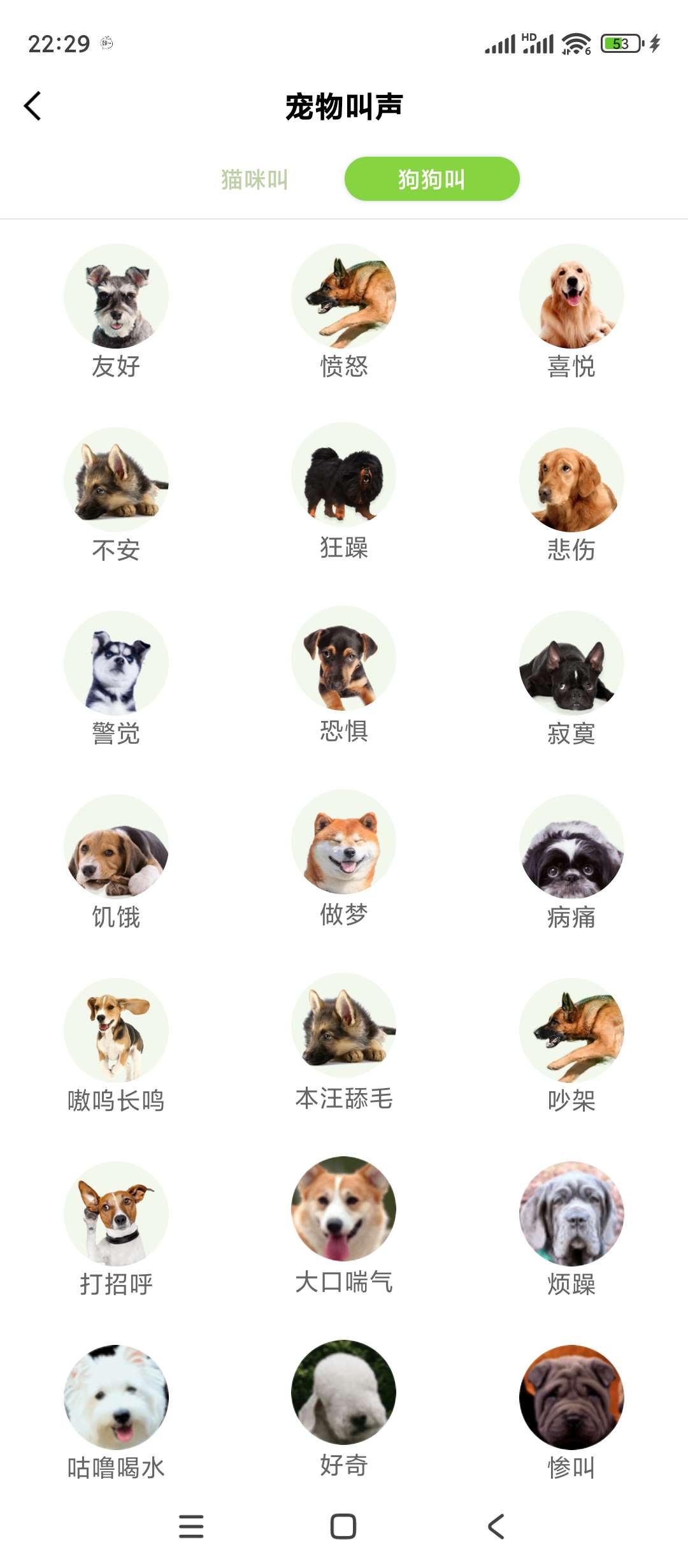This screenshot has height=1568, width=688.
Task: Choose the 寂寞 dog sound
Action: [571, 664]
